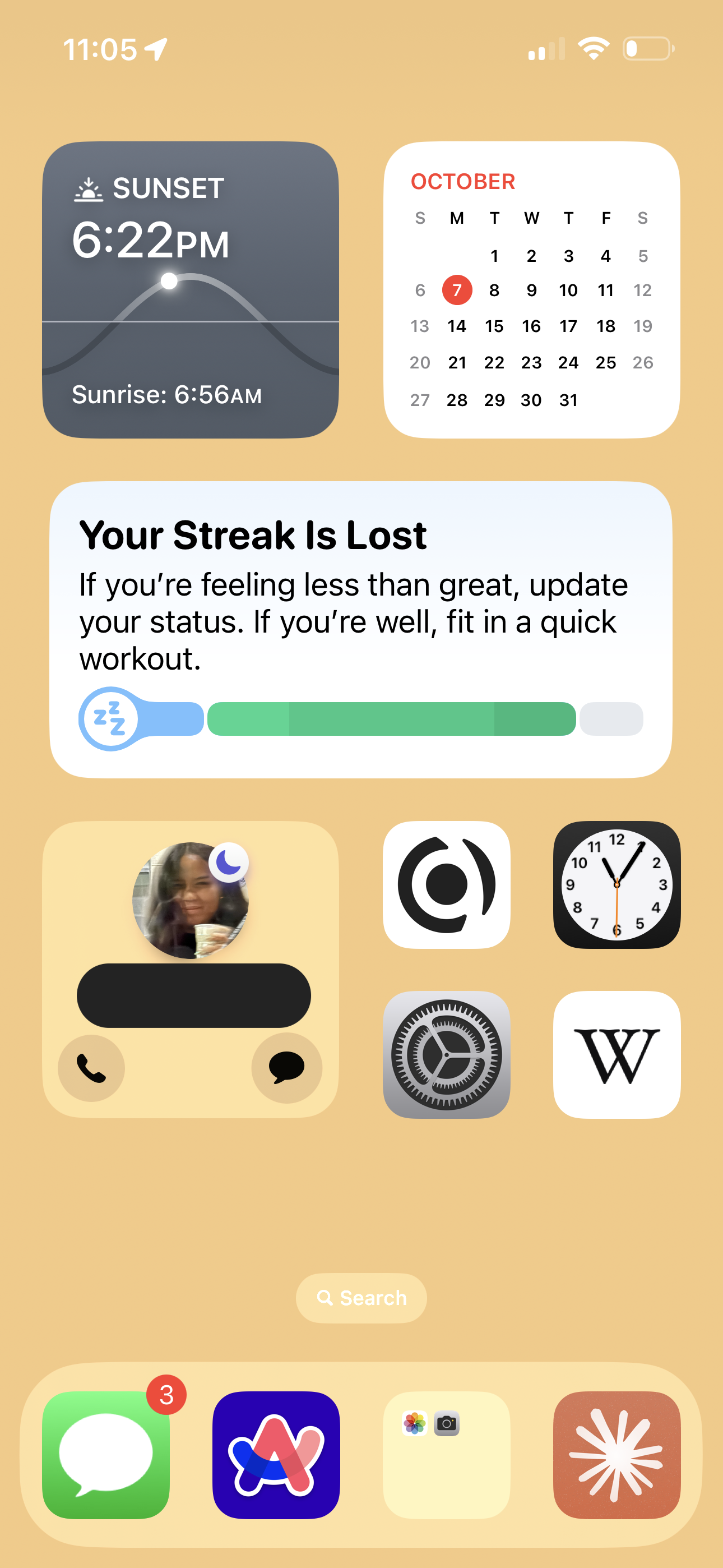This screenshot has height=1568, width=723.
Task: Open the contact's profile photo
Action: tap(190, 900)
